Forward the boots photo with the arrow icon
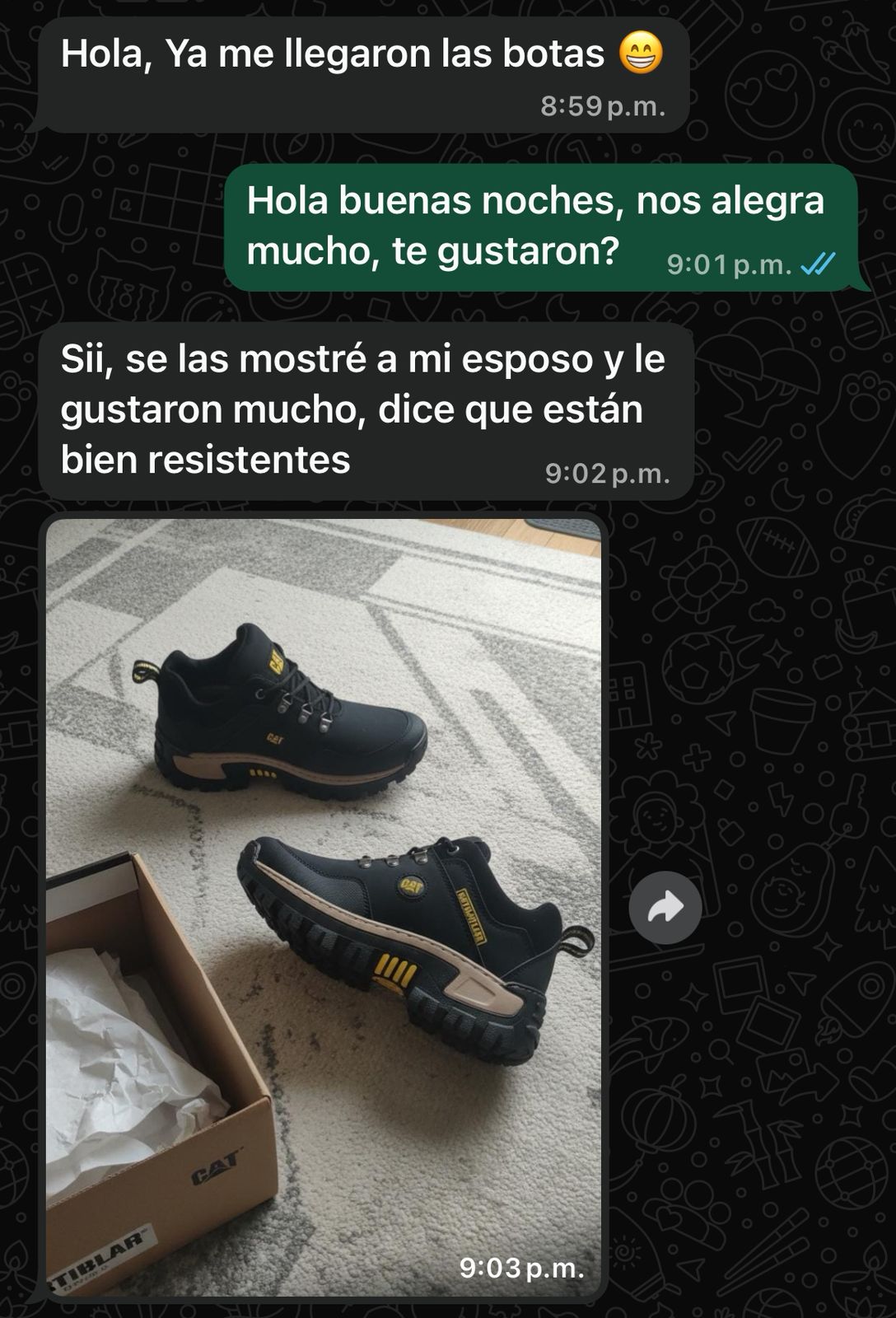Image resolution: width=896 pixels, height=1318 pixels. pos(665,908)
